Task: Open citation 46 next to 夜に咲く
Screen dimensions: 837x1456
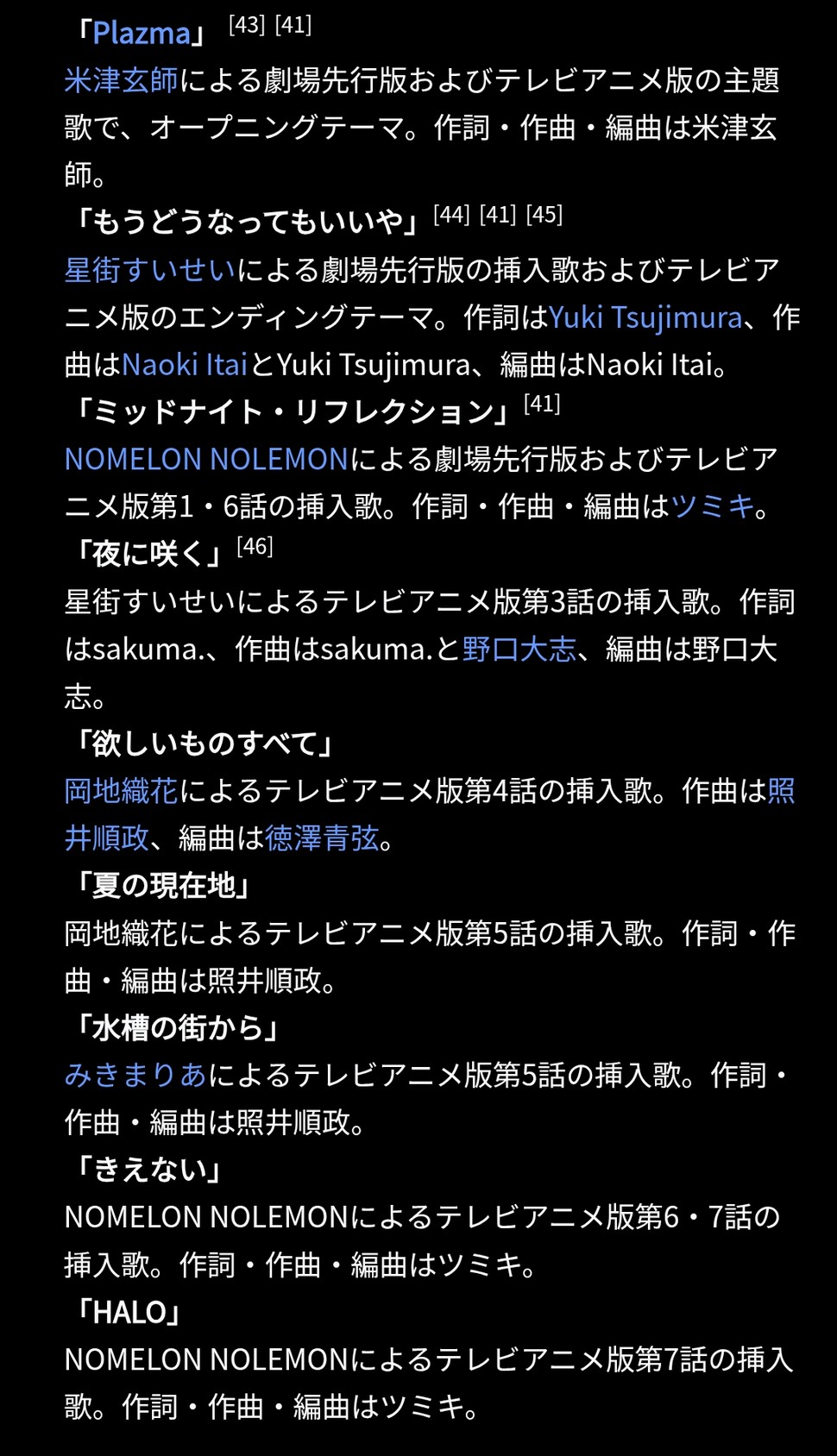Action: 255,547
